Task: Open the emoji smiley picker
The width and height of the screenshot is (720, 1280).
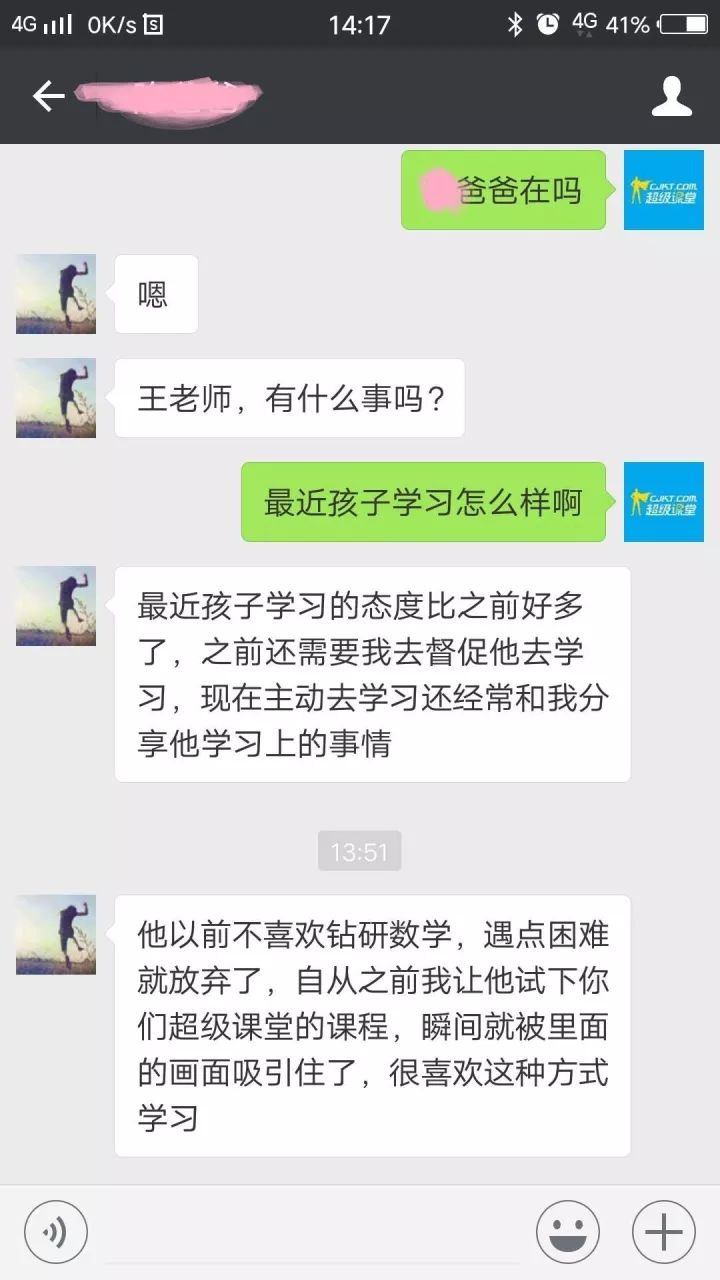Action: click(566, 1231)
